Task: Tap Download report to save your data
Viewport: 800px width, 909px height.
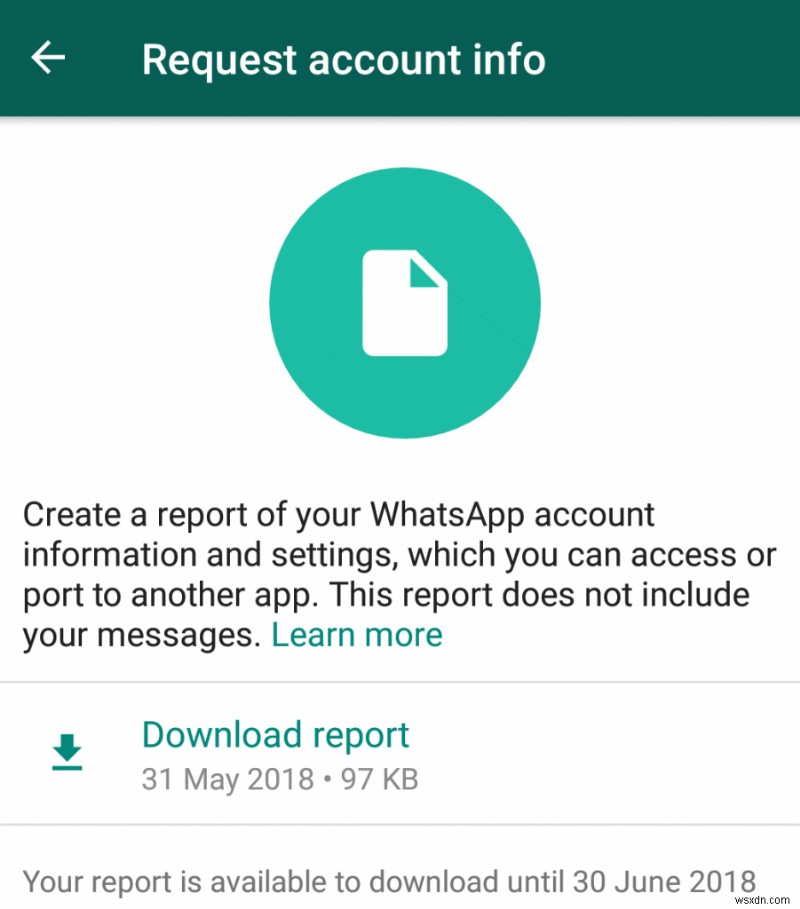Action: tap(275, 735)
